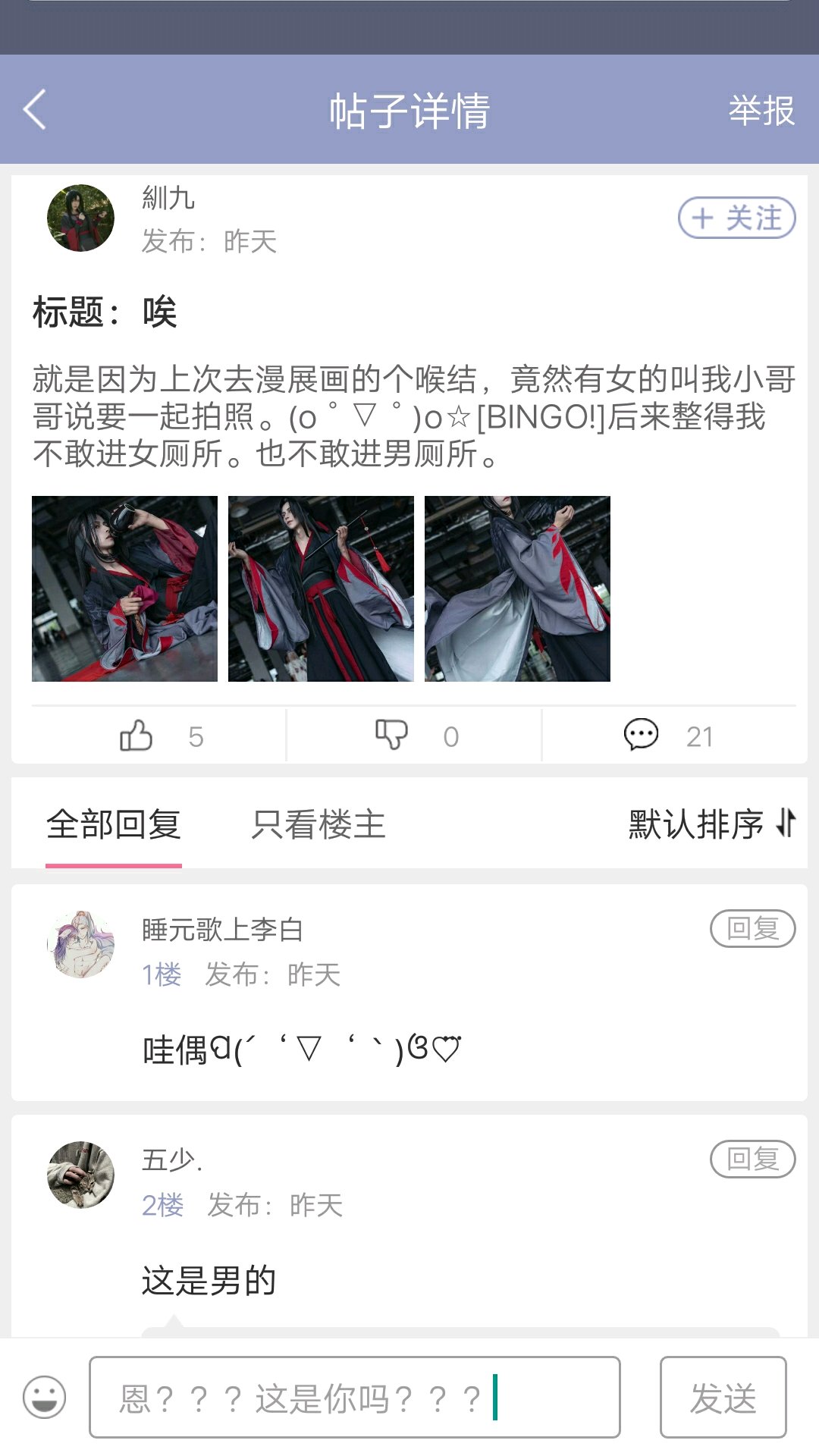Like the post with the thumbs-up icon
The height and width of the screenshot is (1456, 819).
point(136,736)
